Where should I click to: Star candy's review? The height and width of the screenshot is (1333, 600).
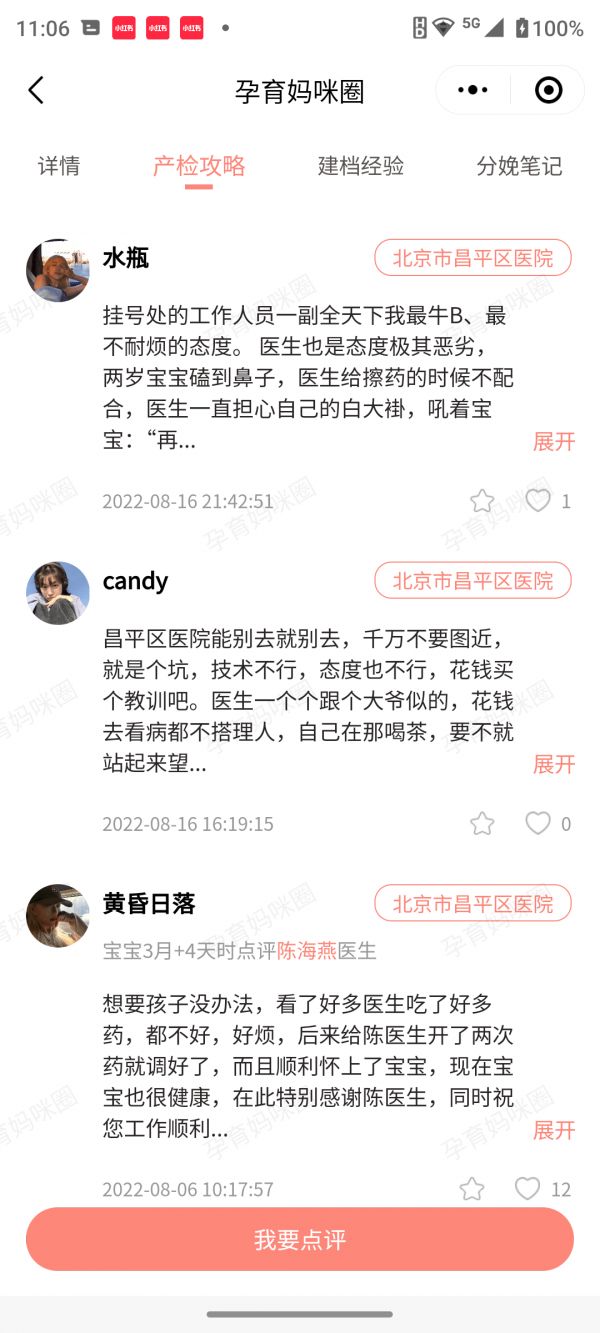(x=482, y=823)
